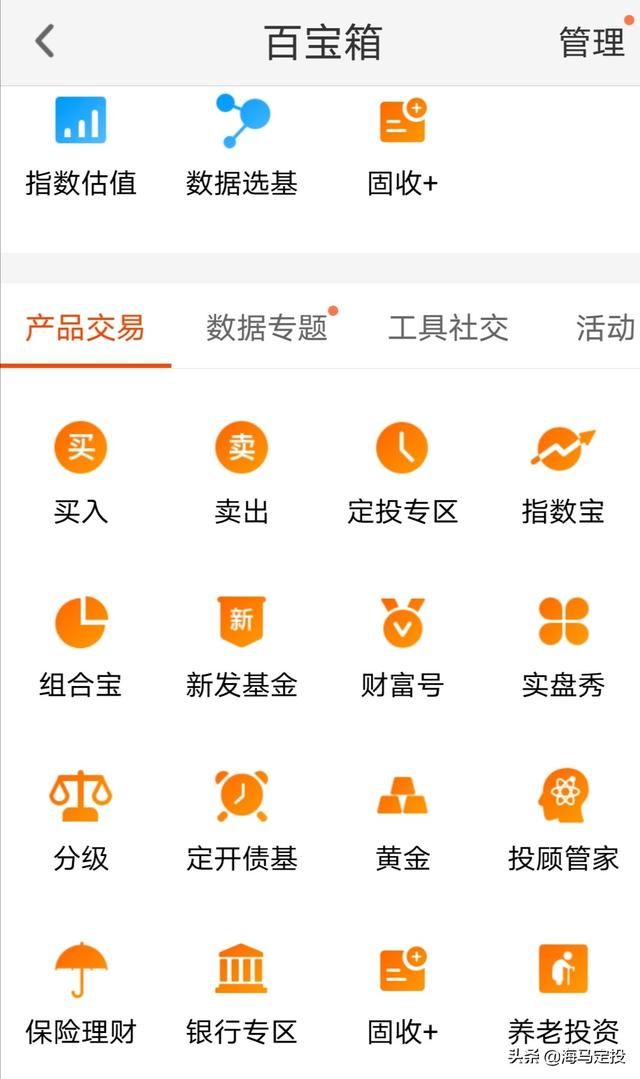Switch to the 活动 tab
Image resolution: width=640 pixels, height=1079 pixels.
click(x=606, y=328)
